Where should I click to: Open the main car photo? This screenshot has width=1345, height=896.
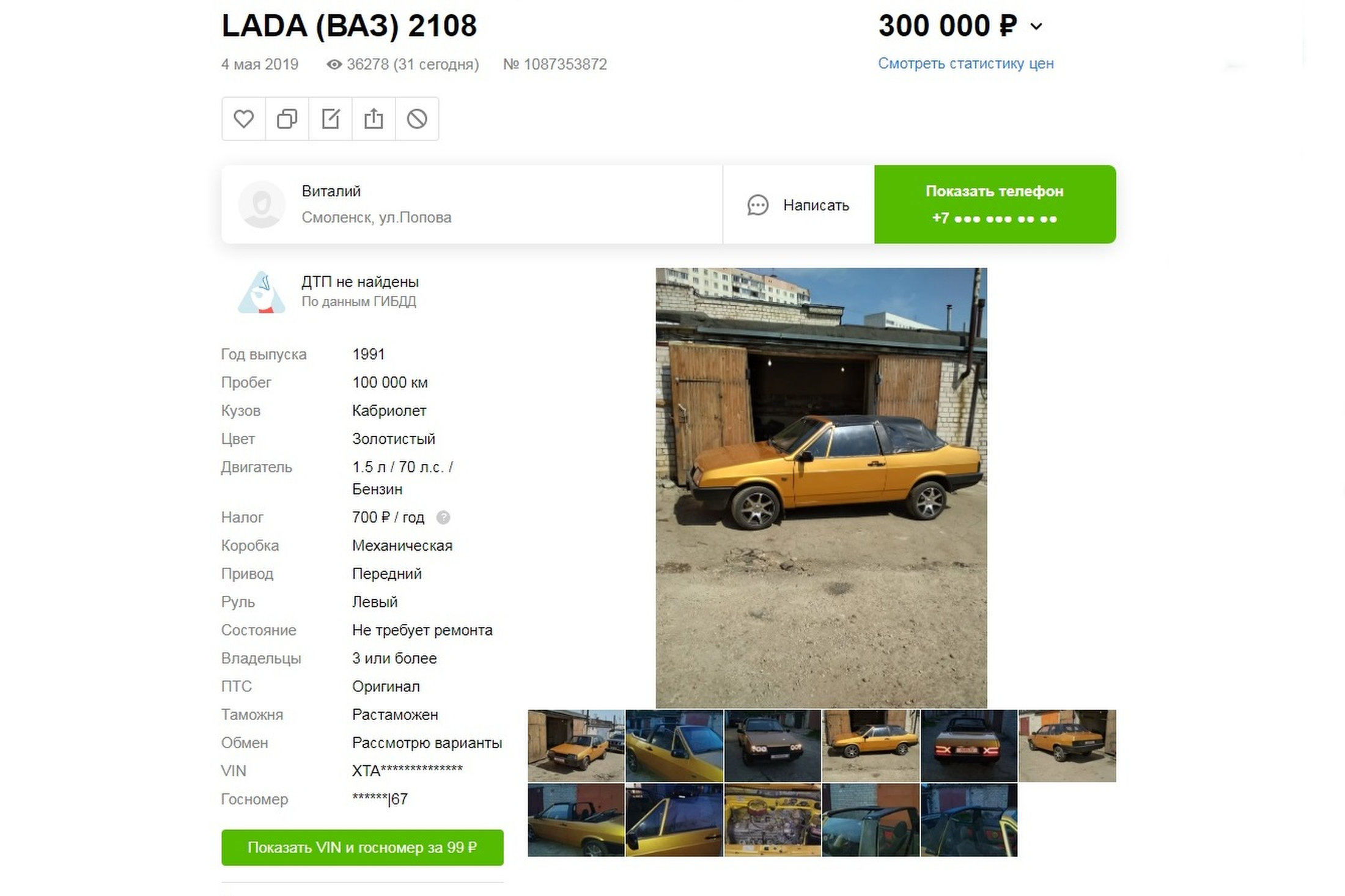coord(821,487)
